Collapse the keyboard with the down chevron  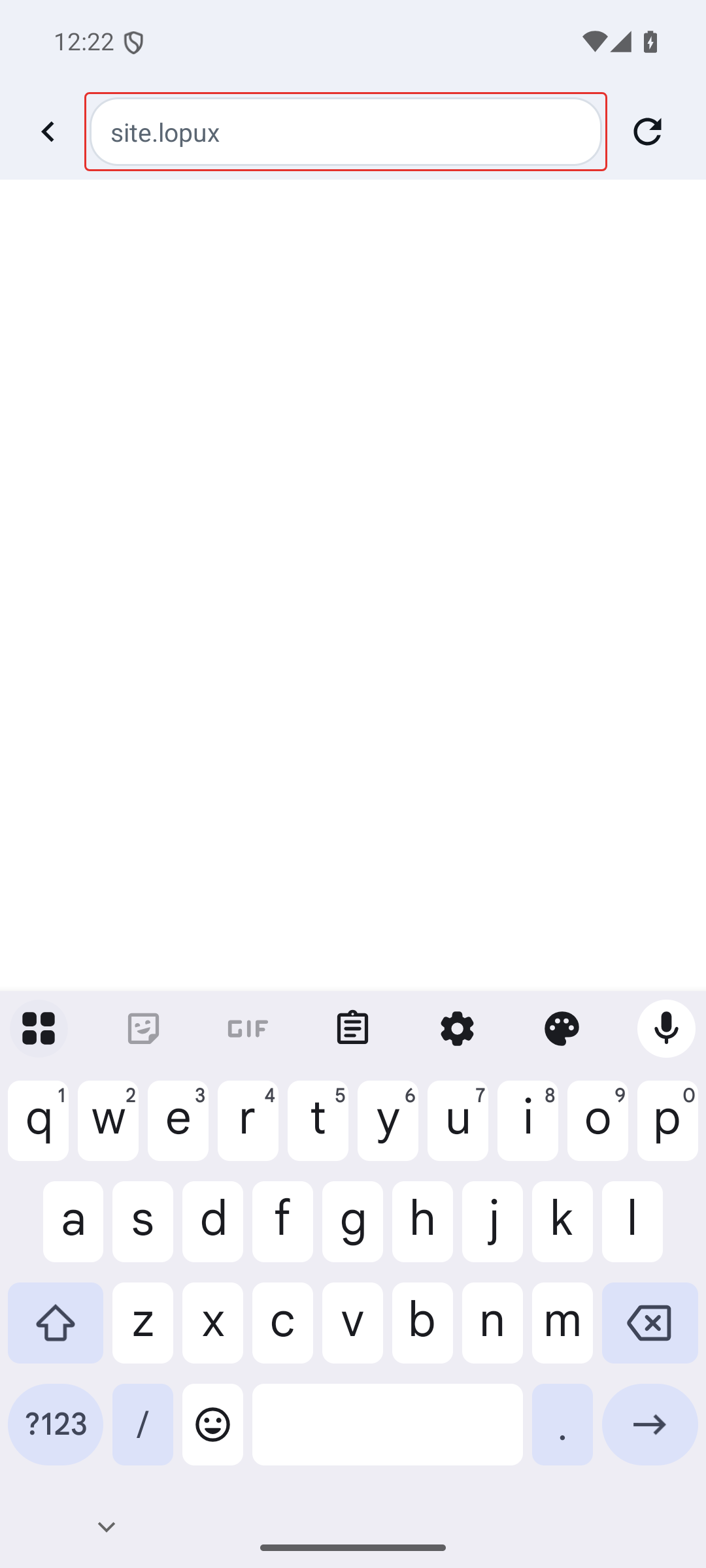(x=106, y=1527)
